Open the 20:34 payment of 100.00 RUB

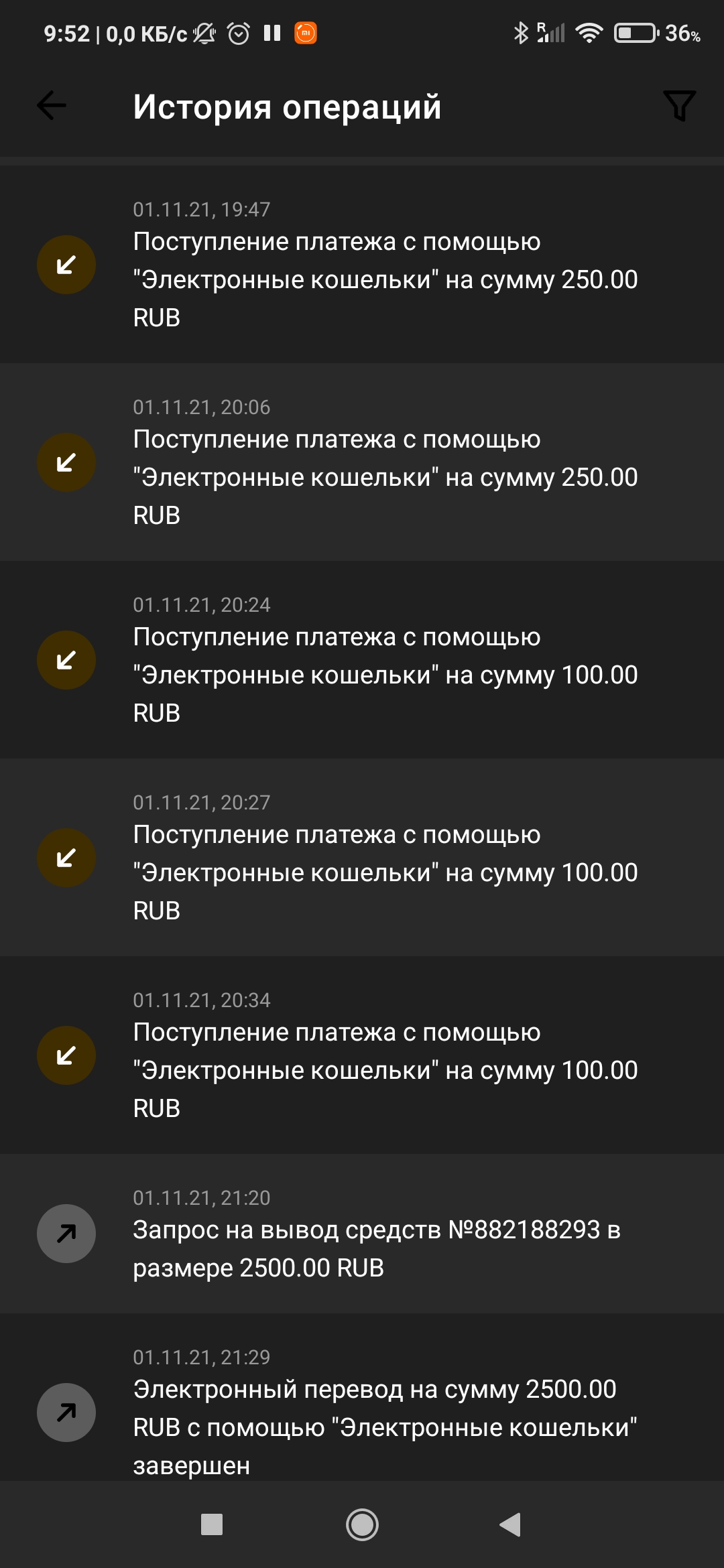tap(362, 1055)
